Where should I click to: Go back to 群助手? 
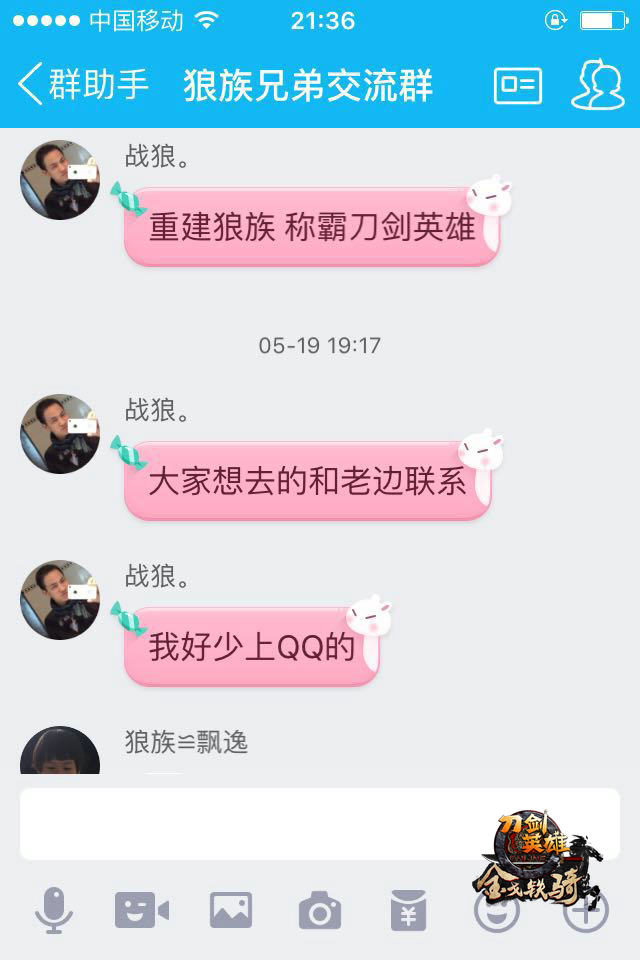(x=82, y=84)
